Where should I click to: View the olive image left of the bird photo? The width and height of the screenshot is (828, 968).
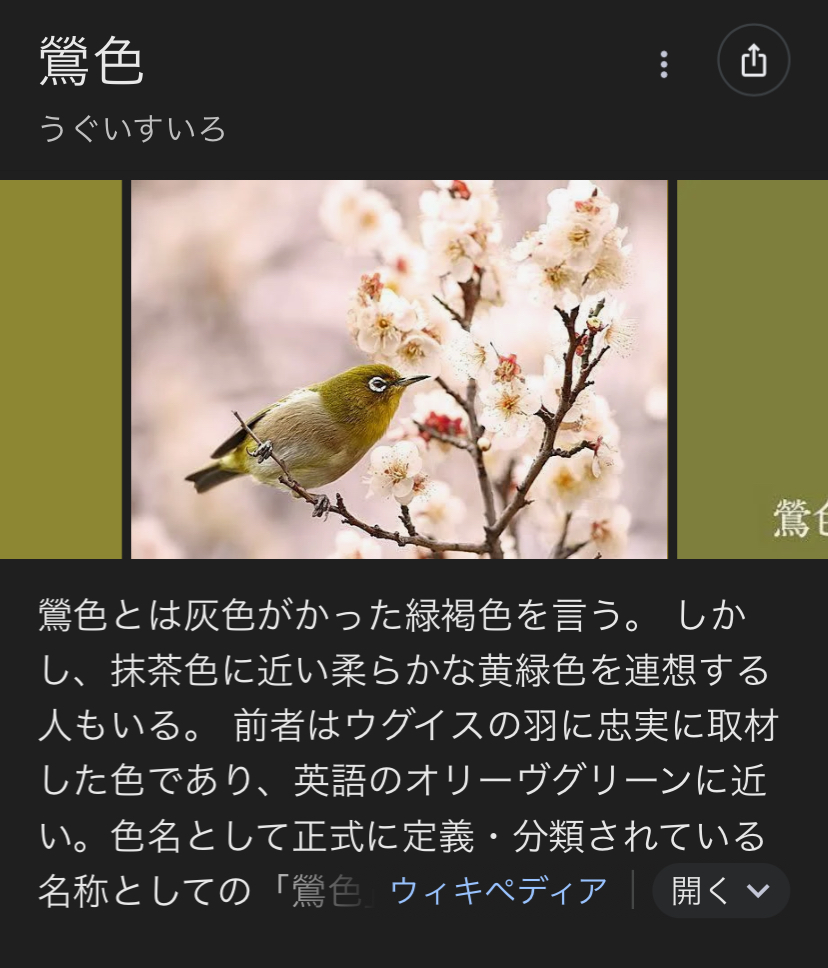(x=60, y=369)
